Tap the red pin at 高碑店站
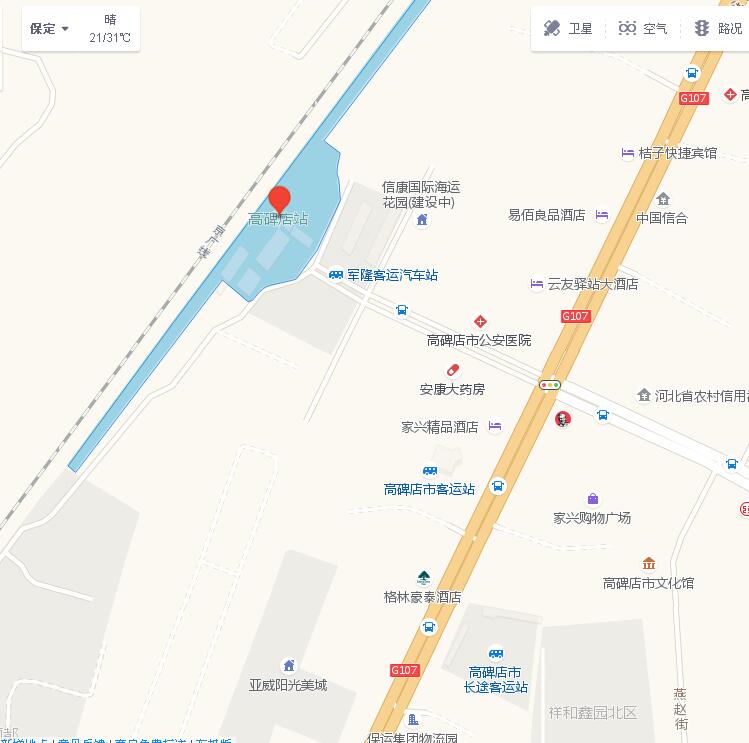Screen dimensions: 749x743 click(x=280, y=199)
